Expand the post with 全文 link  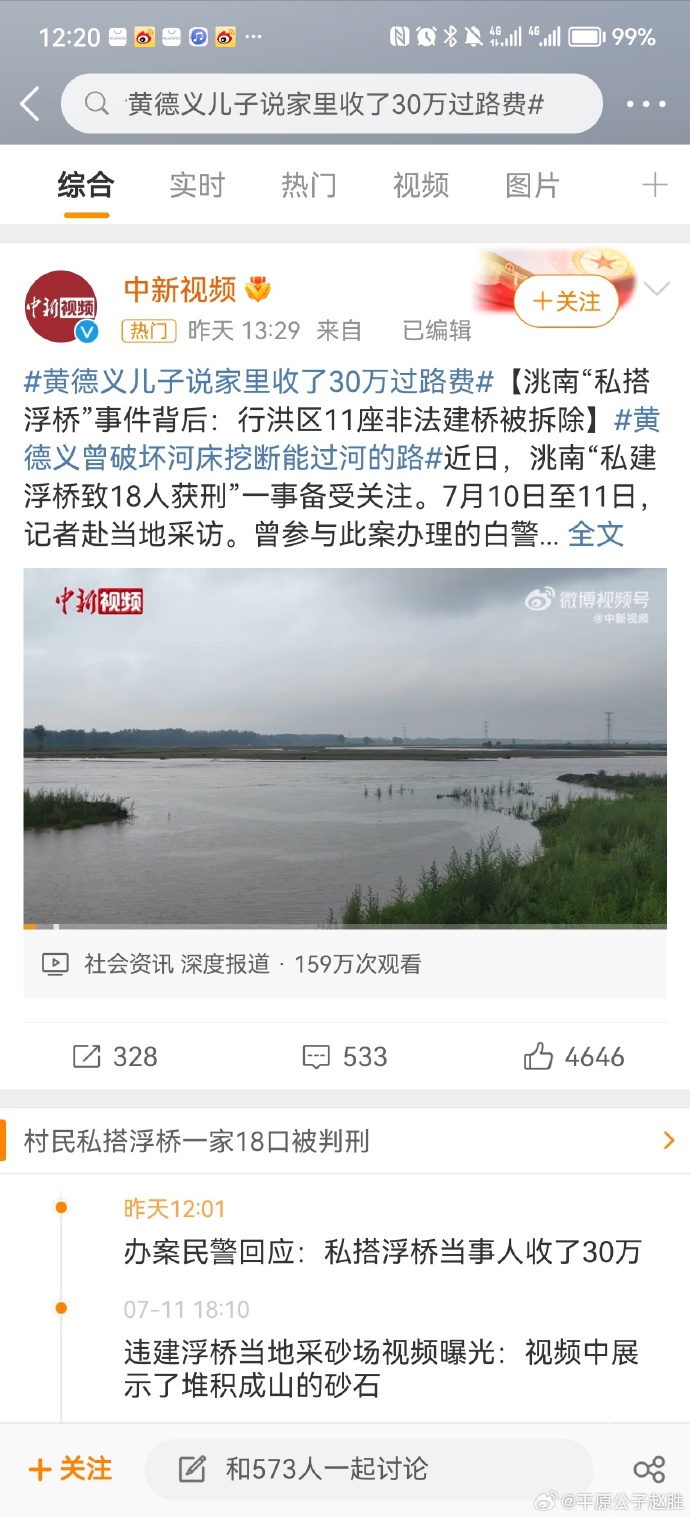(x=596, y=534)
